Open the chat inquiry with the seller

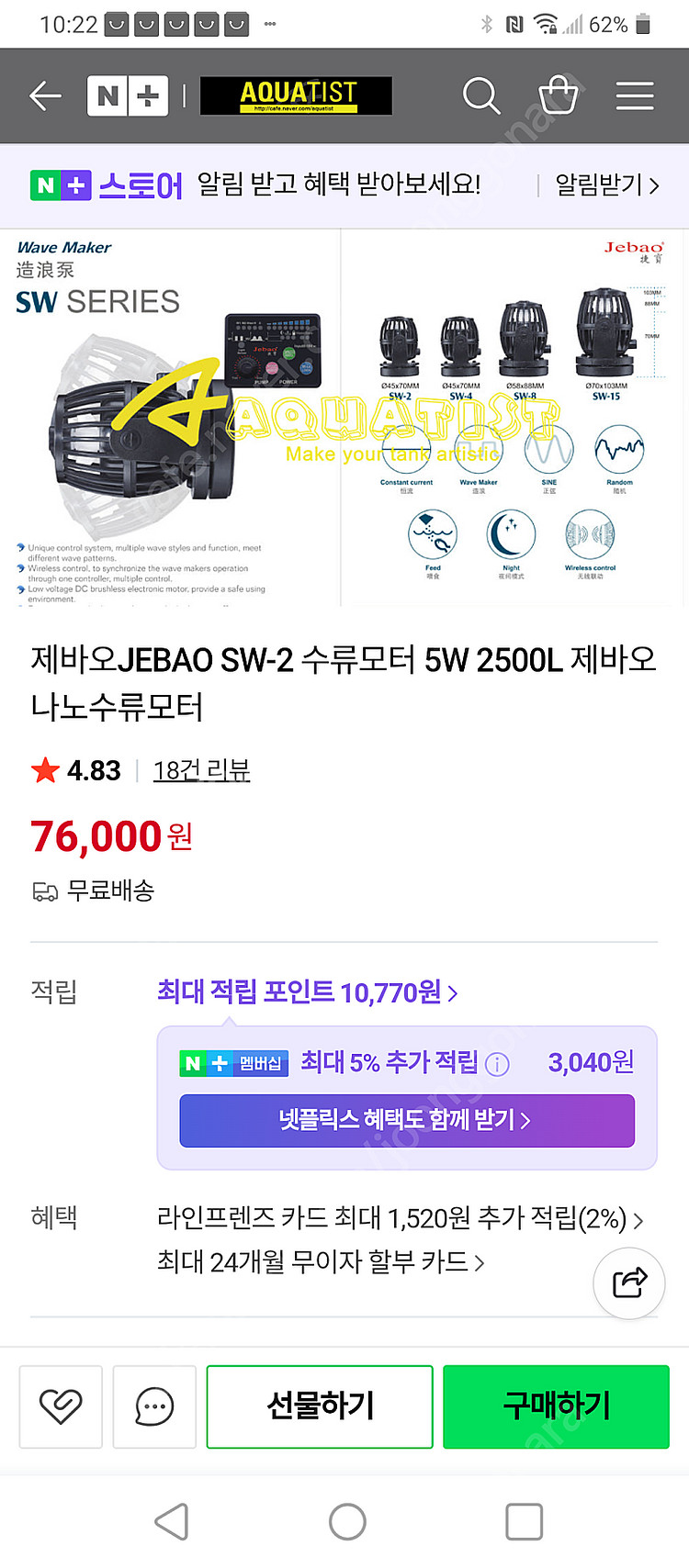(x=154, y=1406)
